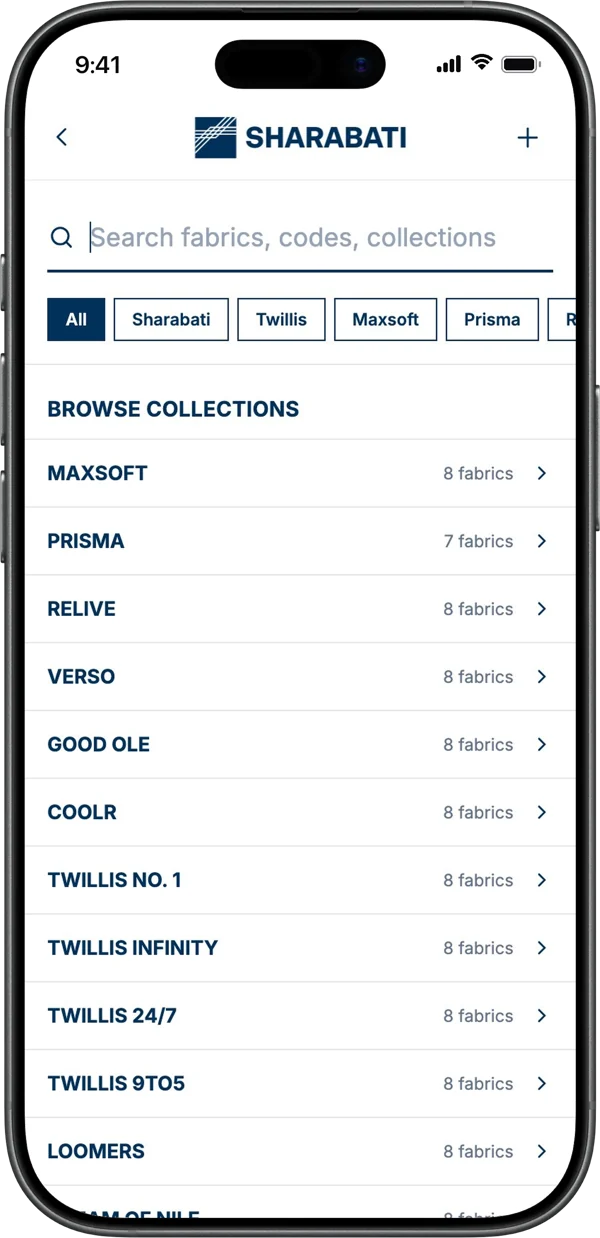View the RELIVE collection

pos(300,609)
